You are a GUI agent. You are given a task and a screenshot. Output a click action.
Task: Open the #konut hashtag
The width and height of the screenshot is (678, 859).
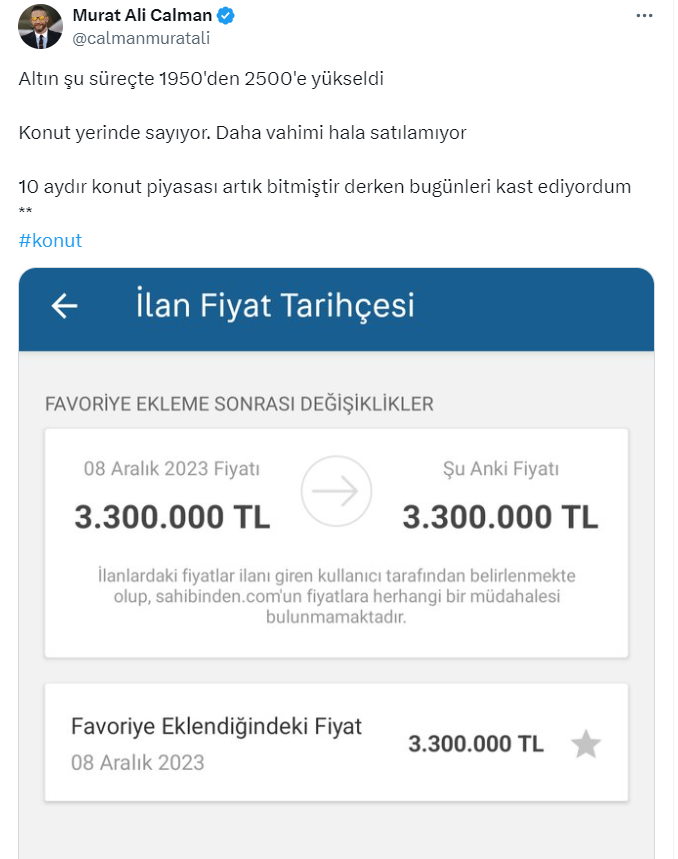point(50,241)
